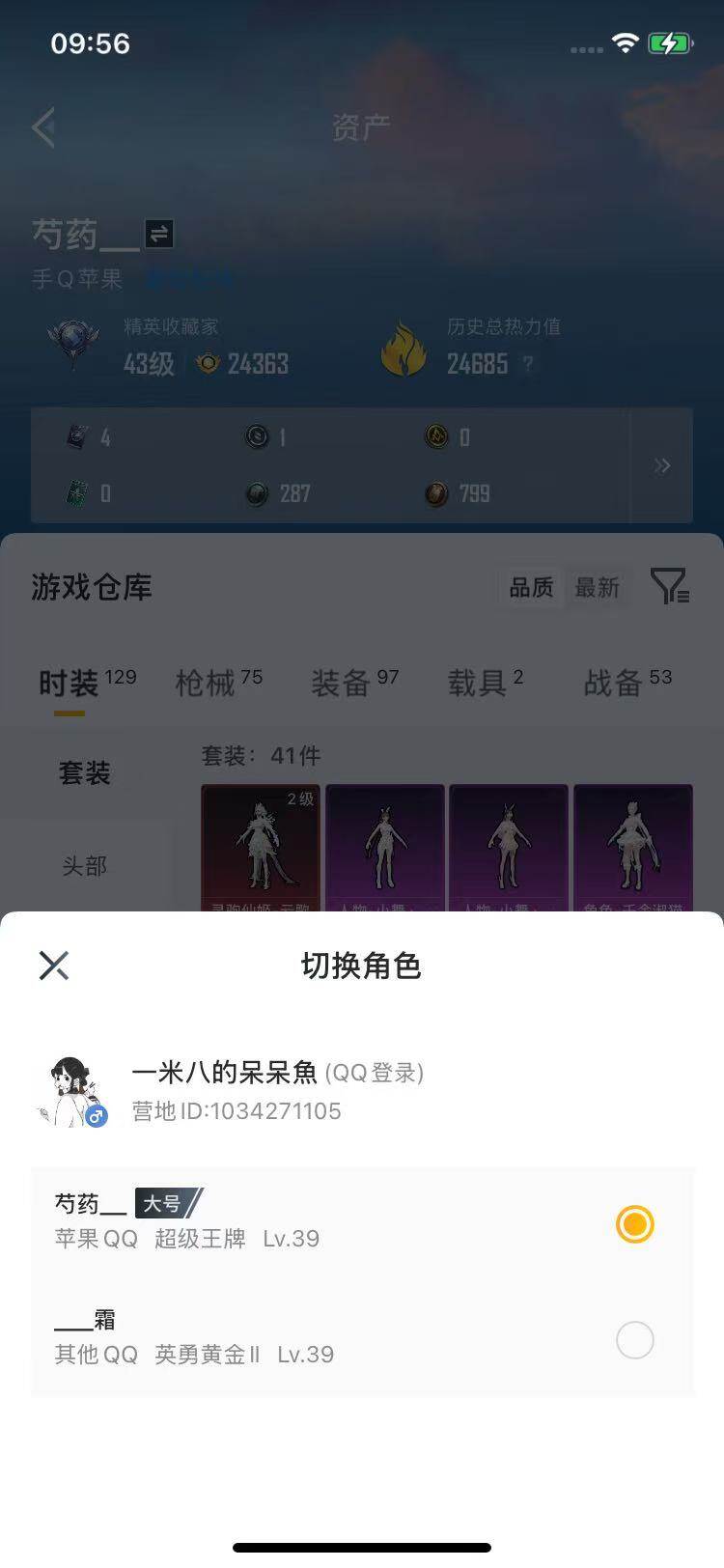Screen dimensions: 724x1568
Task: Select the ___霜 character radio button
Action: pos(634,1340)
